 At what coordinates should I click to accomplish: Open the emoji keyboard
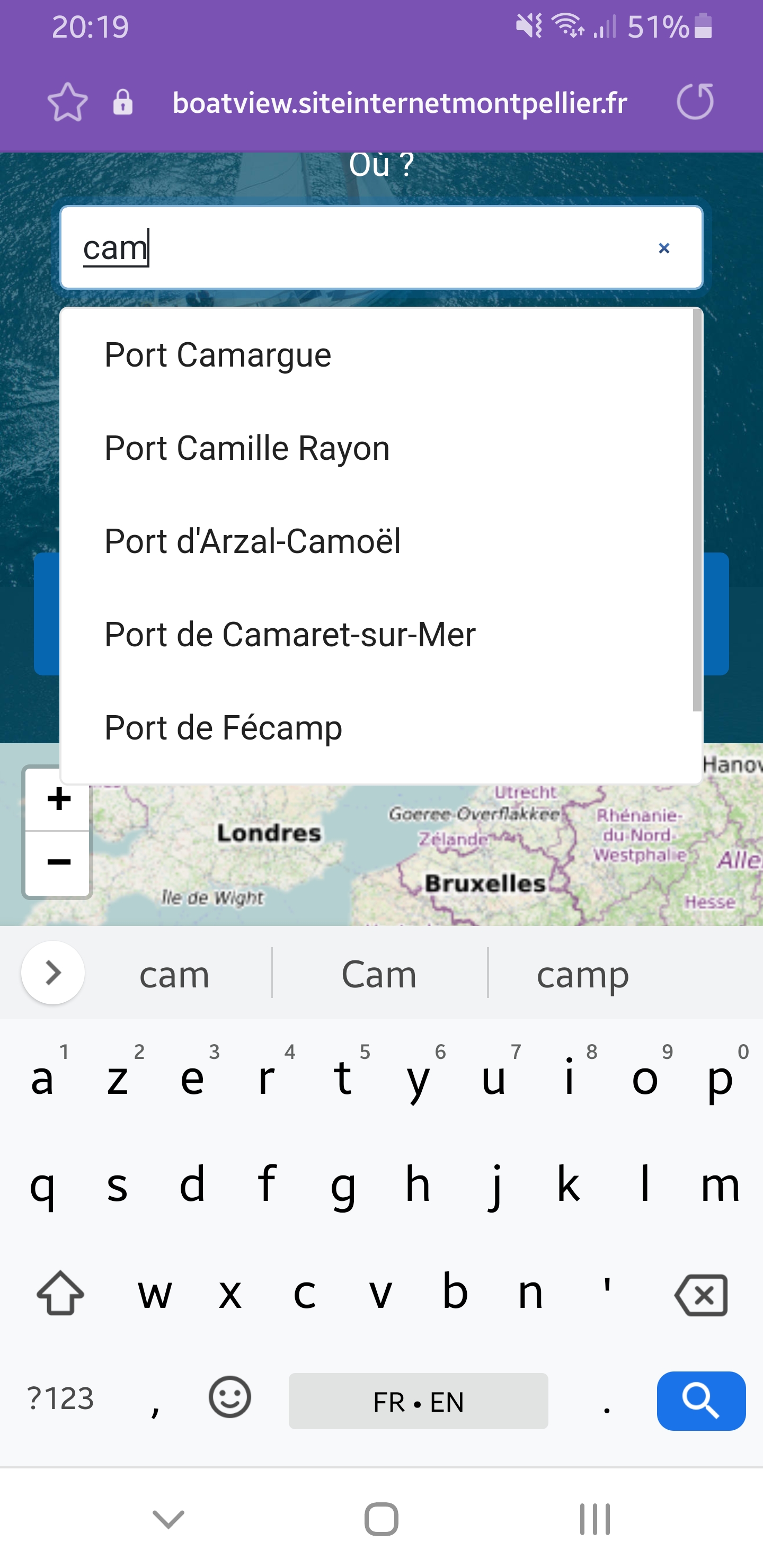pyautogui.click(x=229, y=1397)
